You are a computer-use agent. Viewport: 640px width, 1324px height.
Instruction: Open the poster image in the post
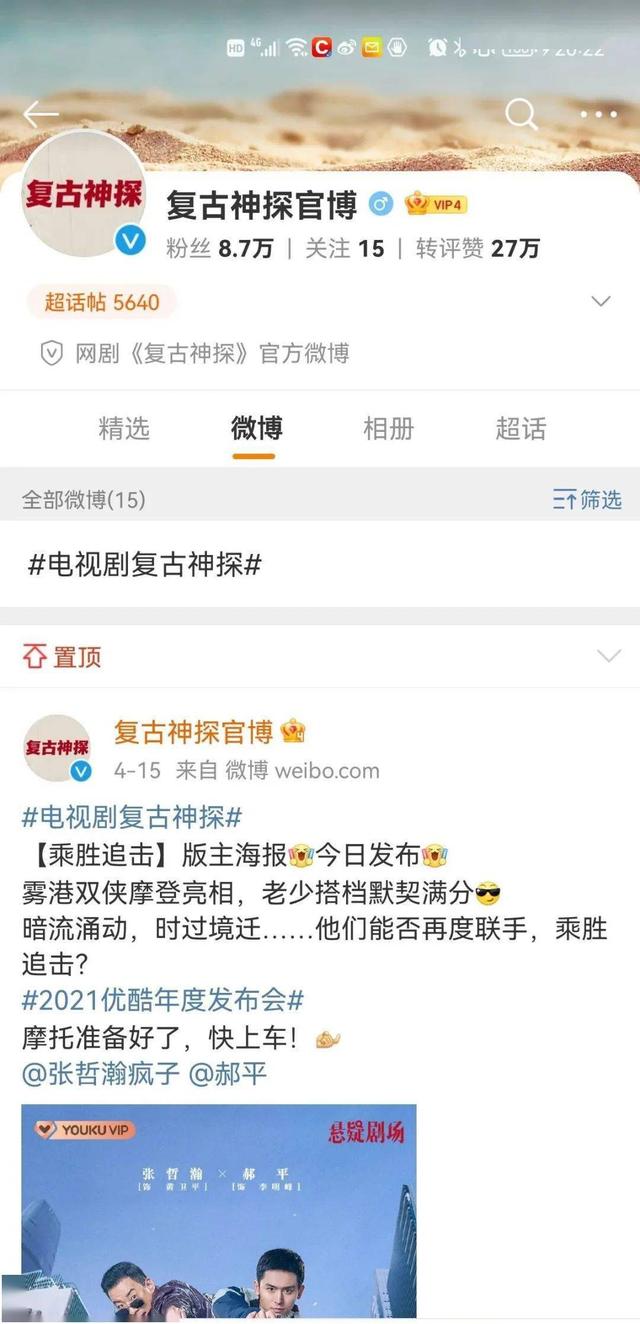219,1210
